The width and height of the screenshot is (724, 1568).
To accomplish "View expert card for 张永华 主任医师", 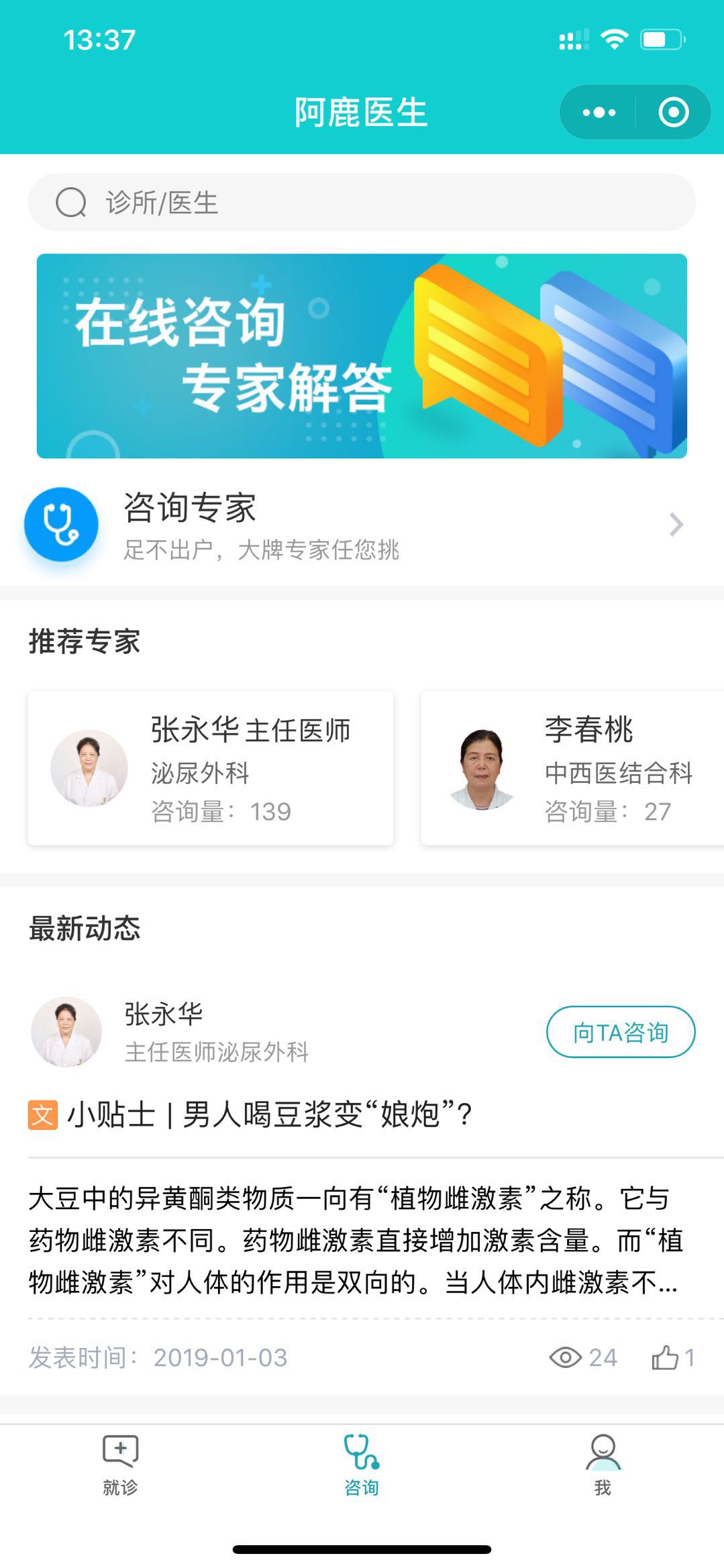I will tap(211, 768).
